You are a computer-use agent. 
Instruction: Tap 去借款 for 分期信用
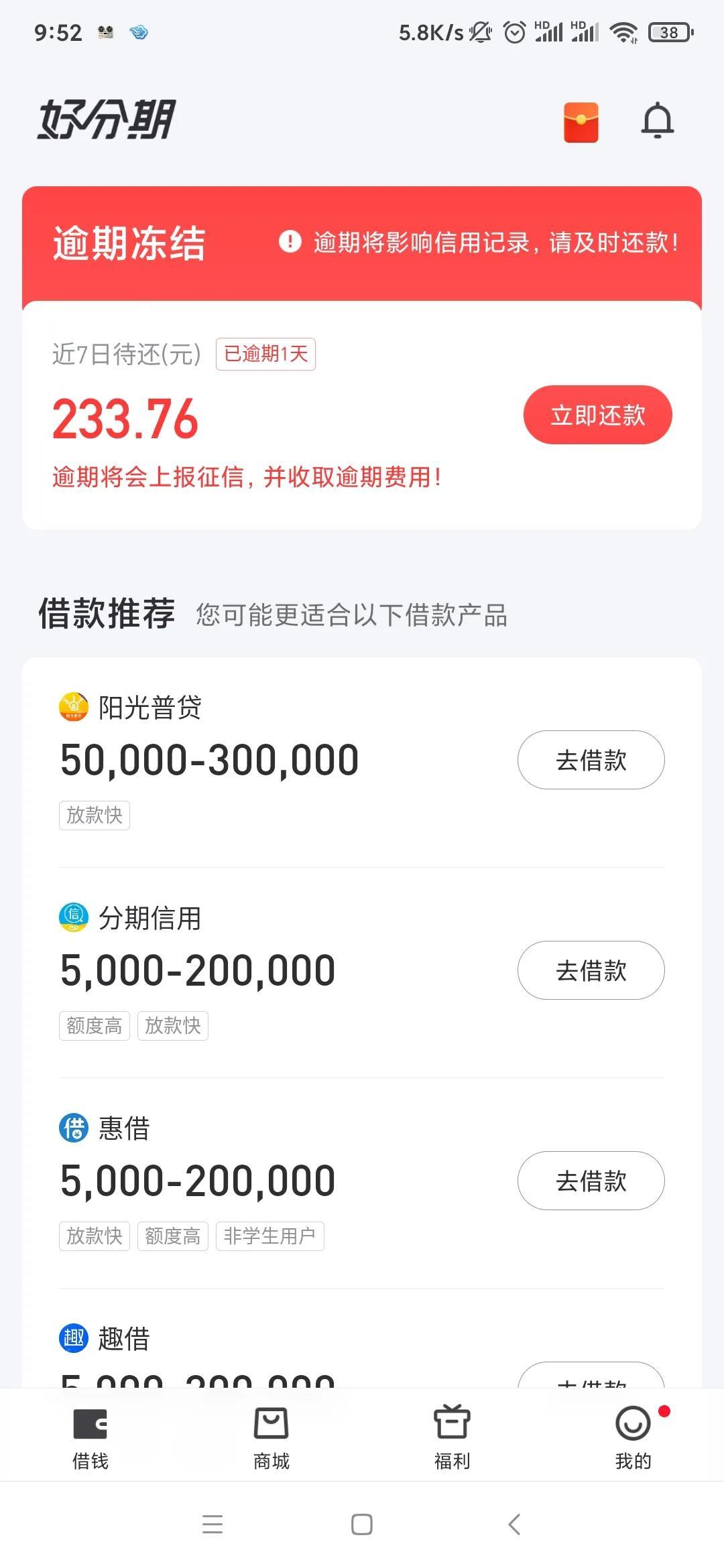tap(591, 970)
